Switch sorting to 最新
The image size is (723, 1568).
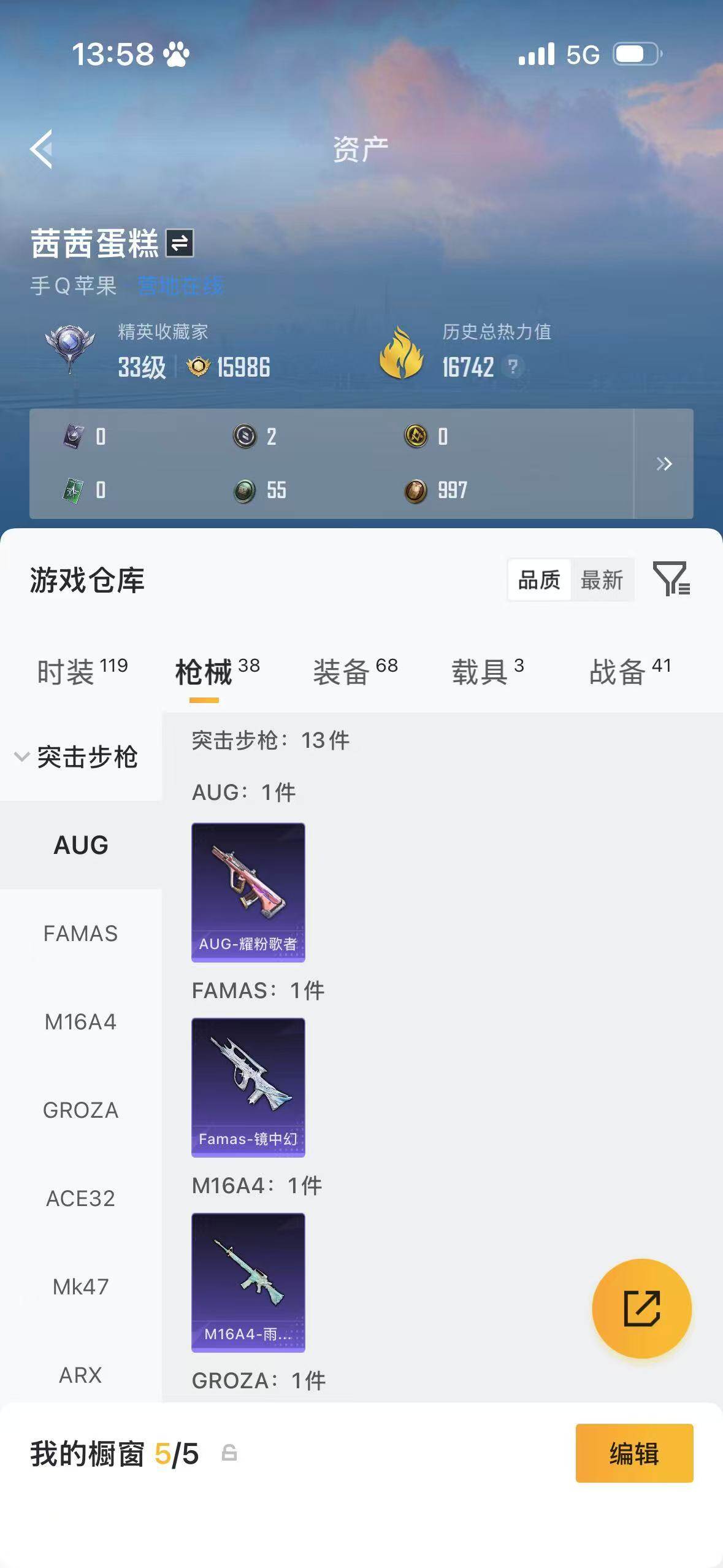point(604,579)
